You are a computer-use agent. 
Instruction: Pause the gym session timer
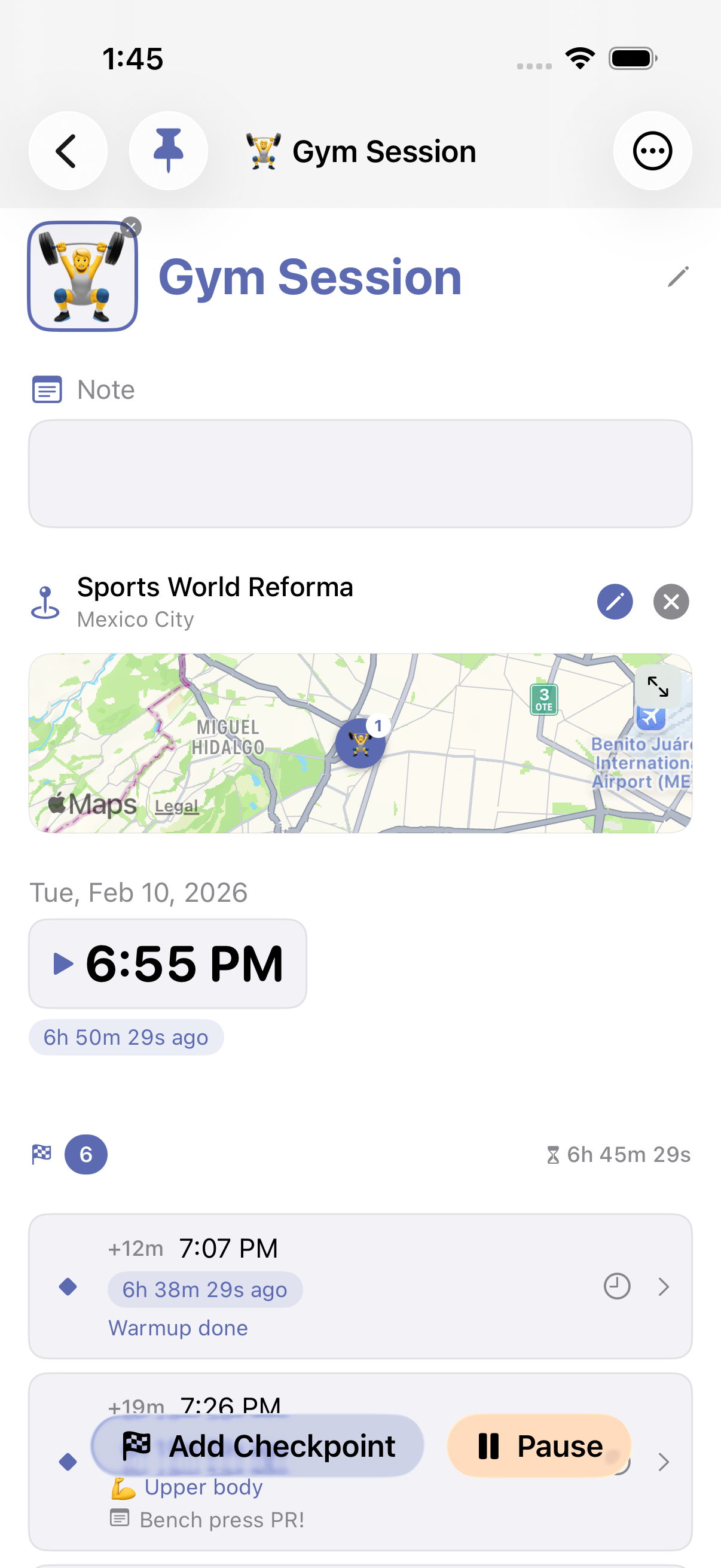(539, 1445)
